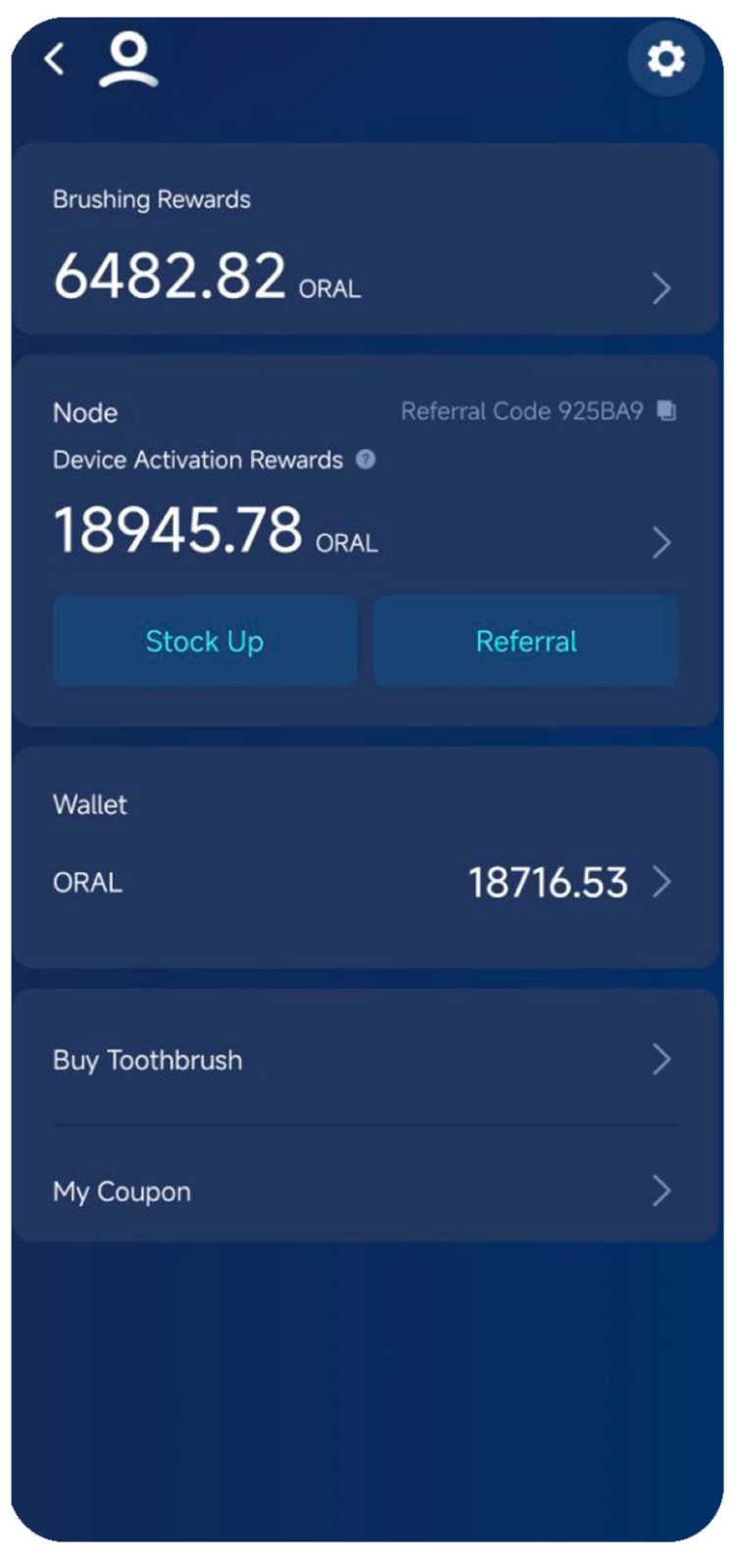Expand Device Activation Rewards via chevron

(660, 542)
